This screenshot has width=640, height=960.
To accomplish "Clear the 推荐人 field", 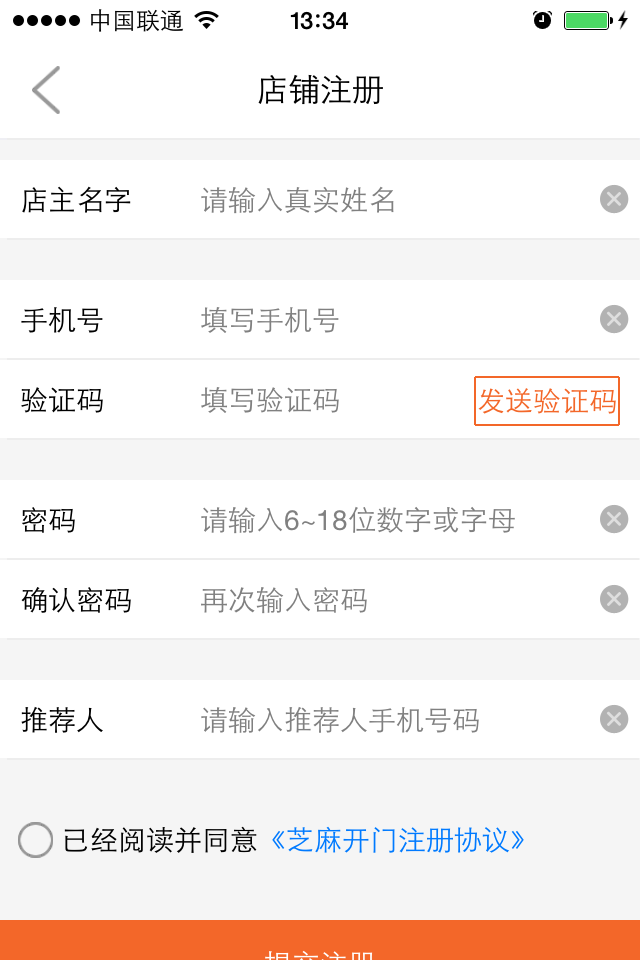I will 614,719.
